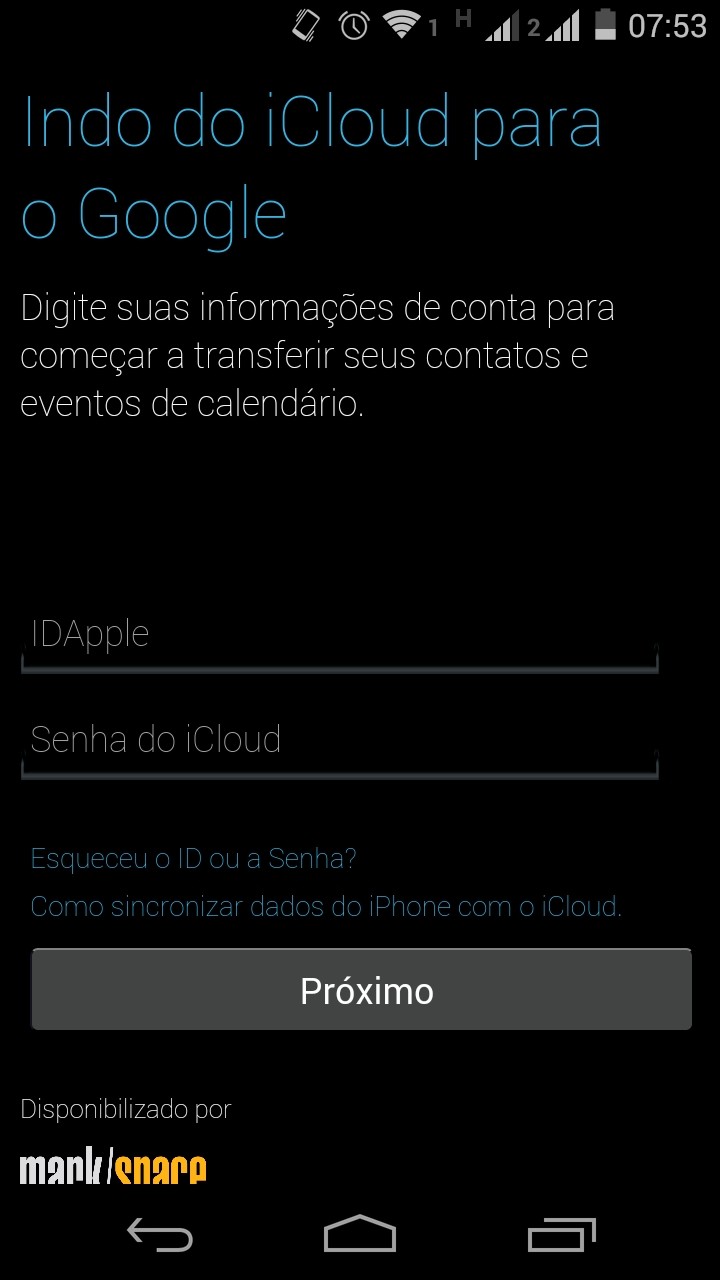Viewport: 720px width, 1280px height.
Task: Go back using the system back button
Action: [x=160, y=1235]
